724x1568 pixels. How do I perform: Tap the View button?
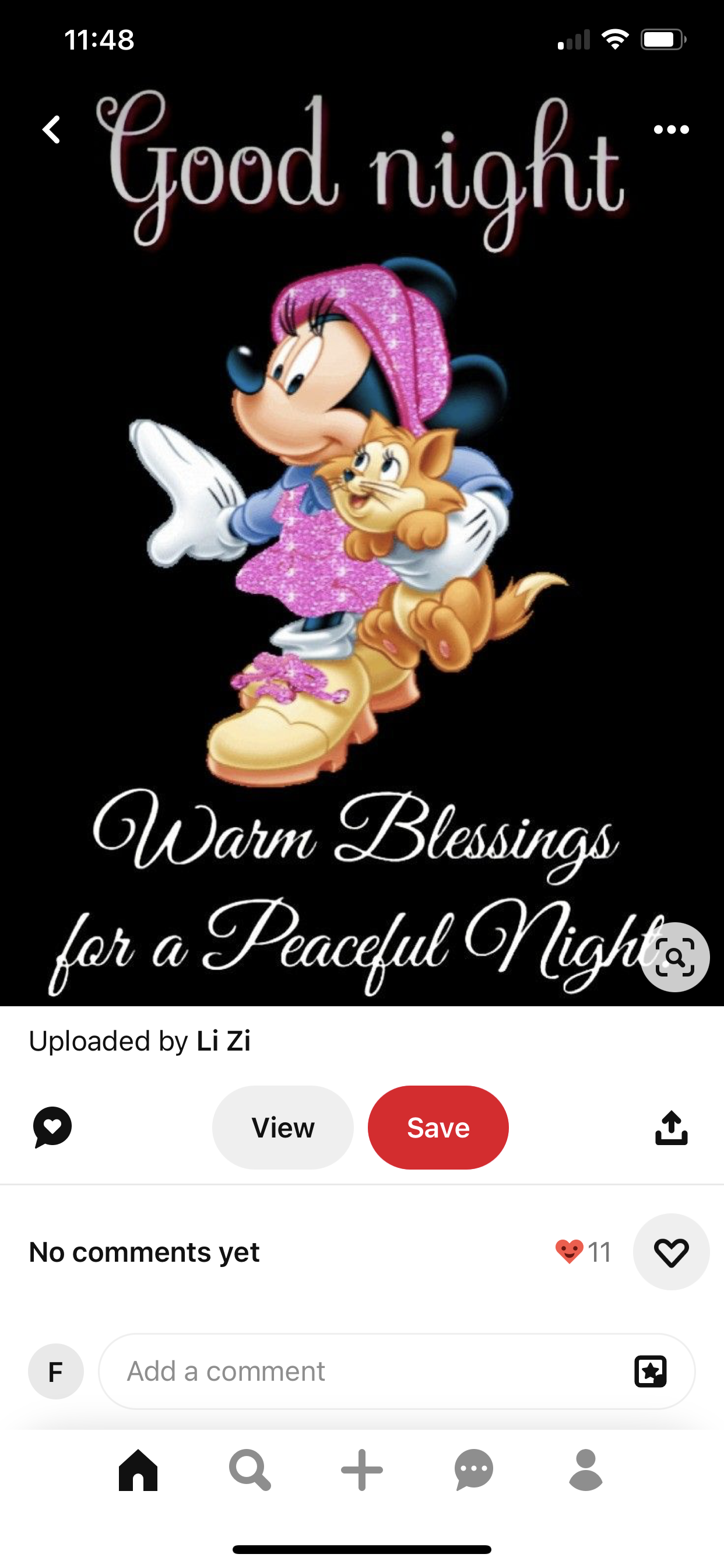[x=283, y=1128]
